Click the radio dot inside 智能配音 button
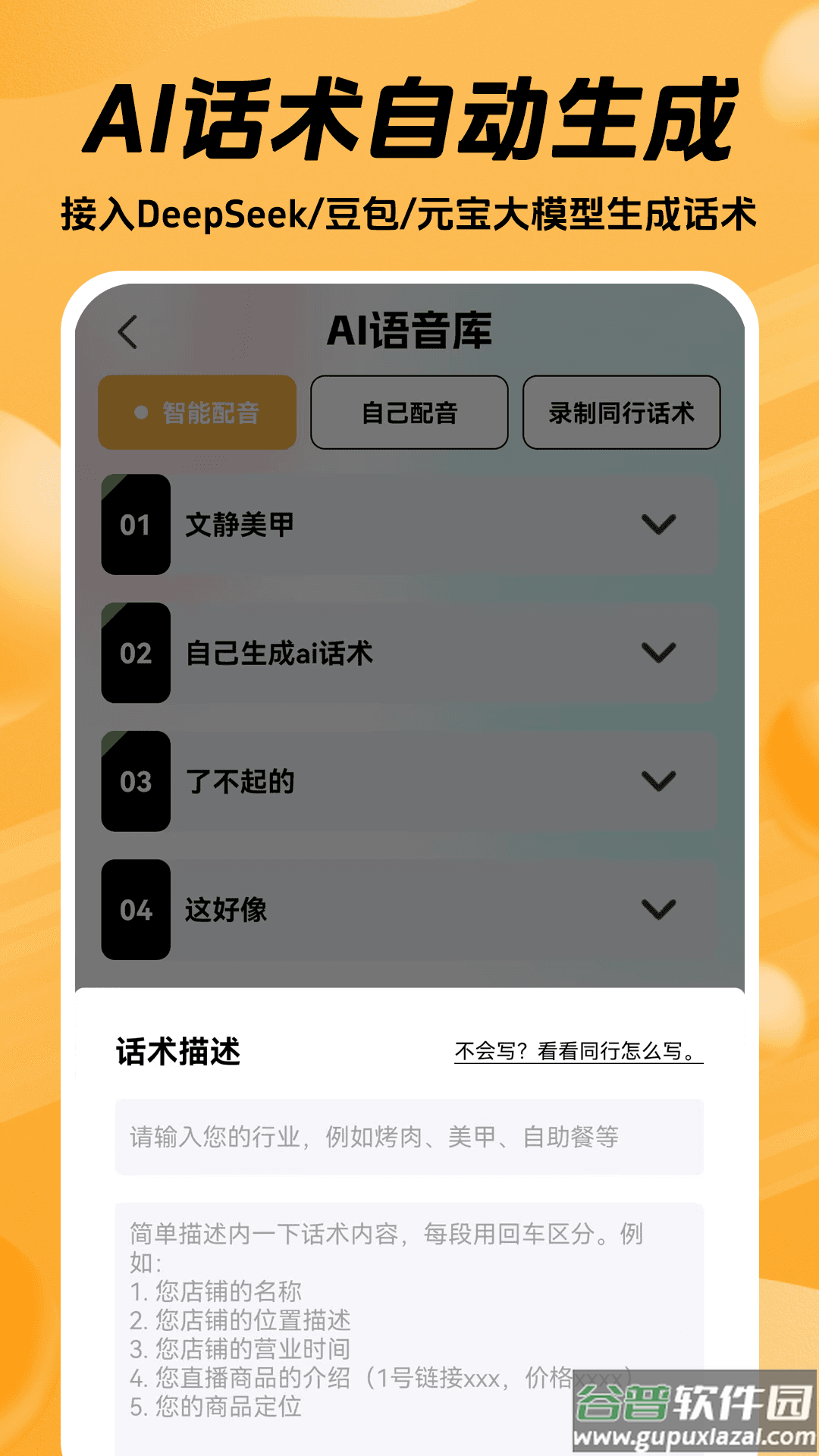Viewport: 819px width, 1456px height. [x=140, y=412]
